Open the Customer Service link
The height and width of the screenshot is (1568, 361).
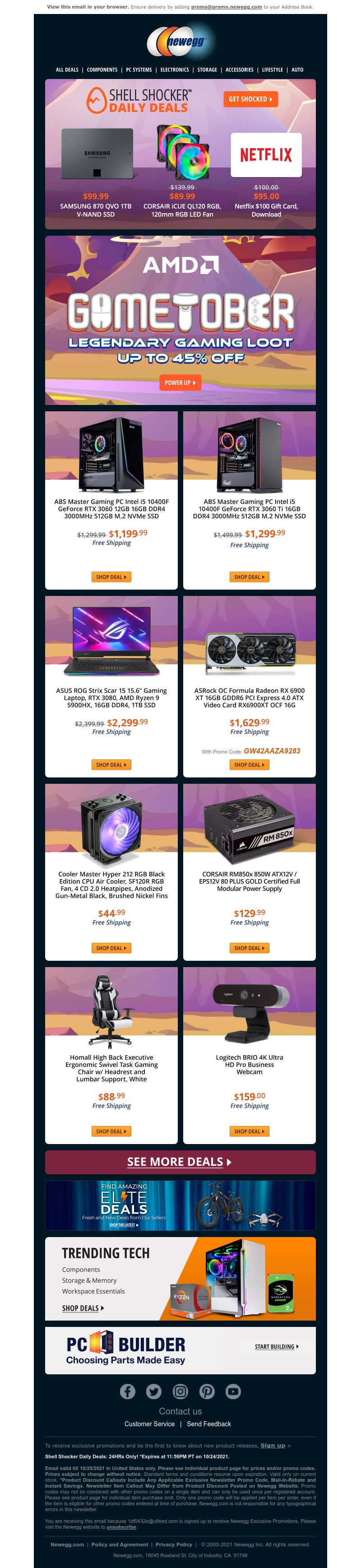click(149, 1424)
